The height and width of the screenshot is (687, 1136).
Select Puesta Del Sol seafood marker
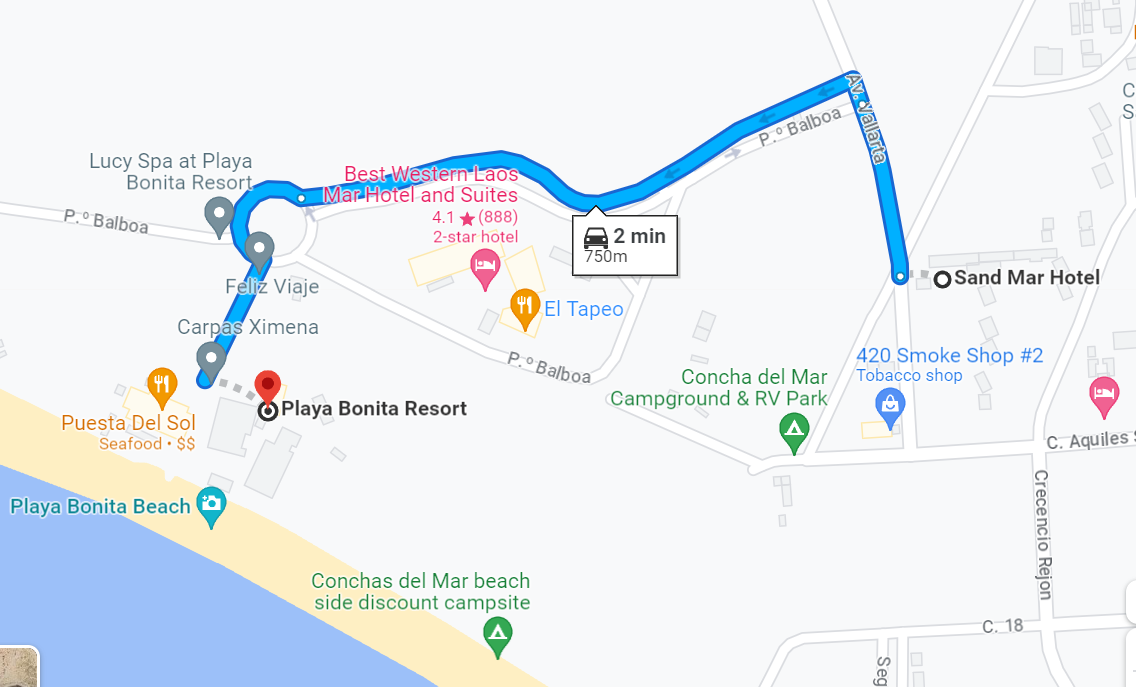pyautogui.click(x=162, y=384)
